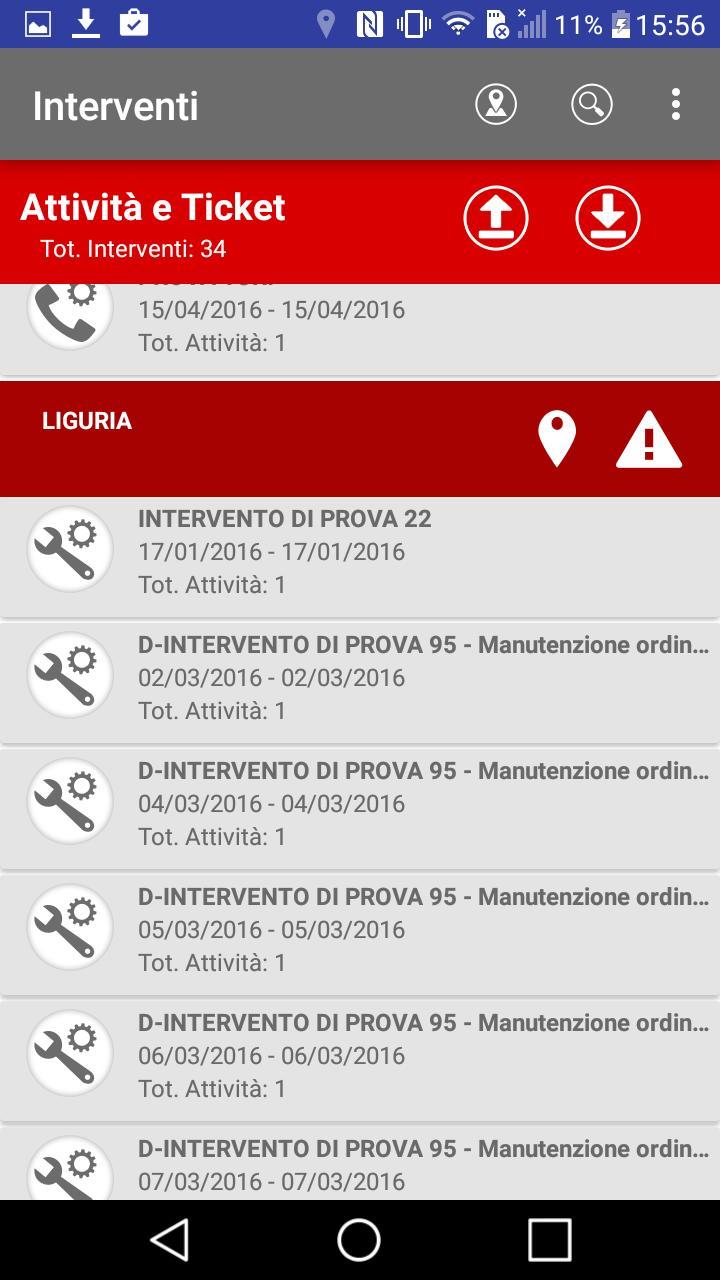This screenshot has width=720, height=1280.
Task: Tap the phone icon on the top intervention
Action: (69, 310)
